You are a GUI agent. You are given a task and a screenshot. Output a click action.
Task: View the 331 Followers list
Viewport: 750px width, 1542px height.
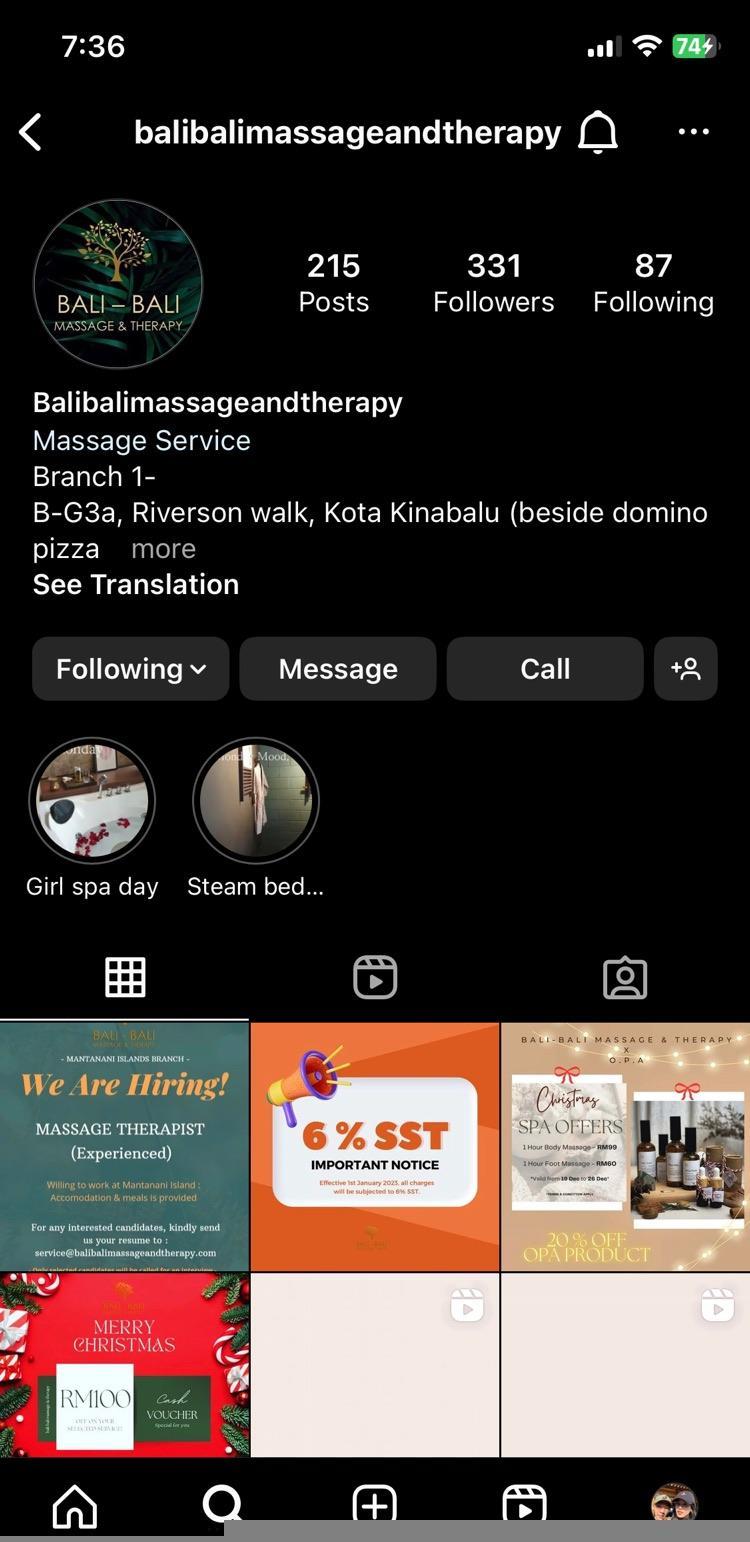coord(493,283)
